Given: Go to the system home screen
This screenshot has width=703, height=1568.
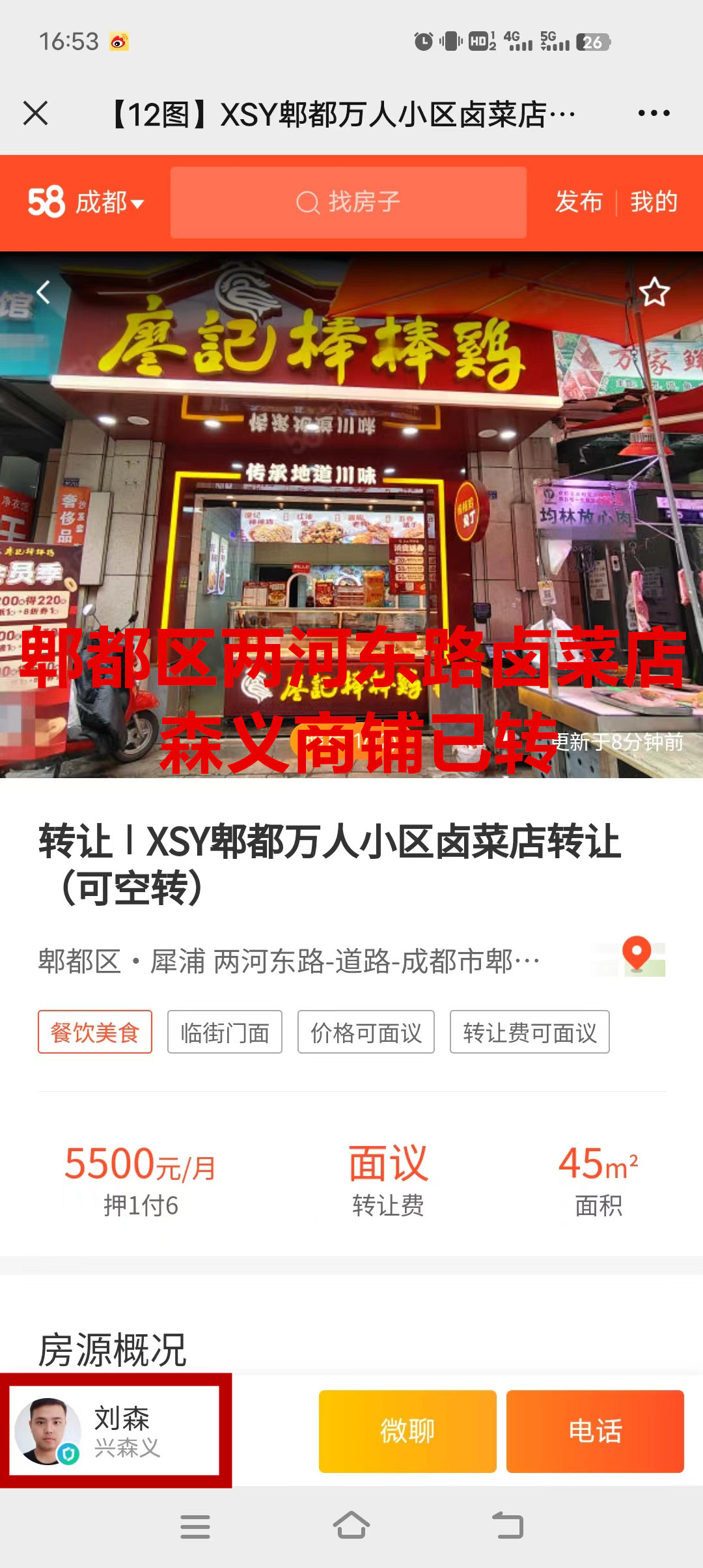Looking at the screenshot, I should 351,1526.
